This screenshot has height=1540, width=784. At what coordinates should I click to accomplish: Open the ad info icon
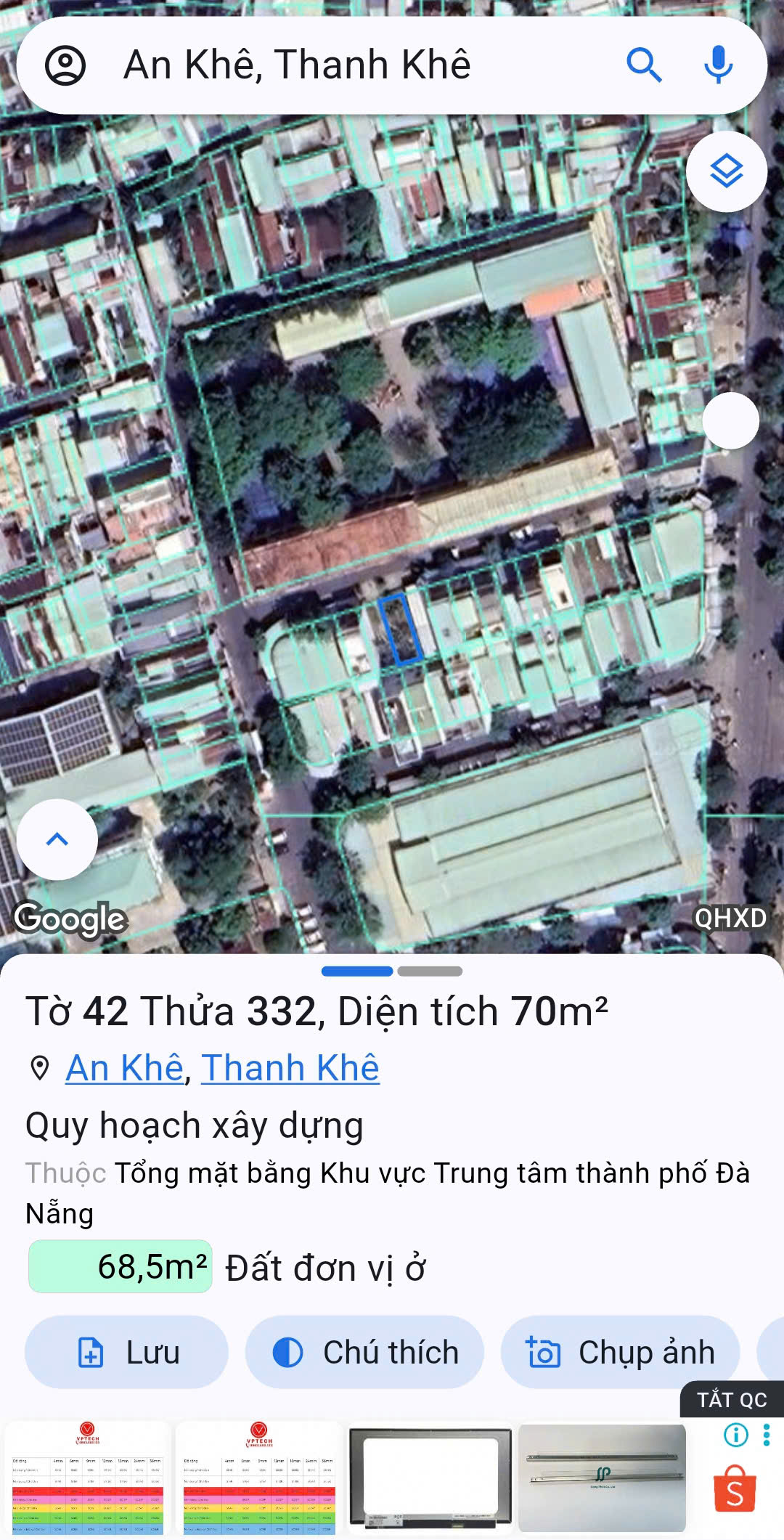[x=736, y=1435]
